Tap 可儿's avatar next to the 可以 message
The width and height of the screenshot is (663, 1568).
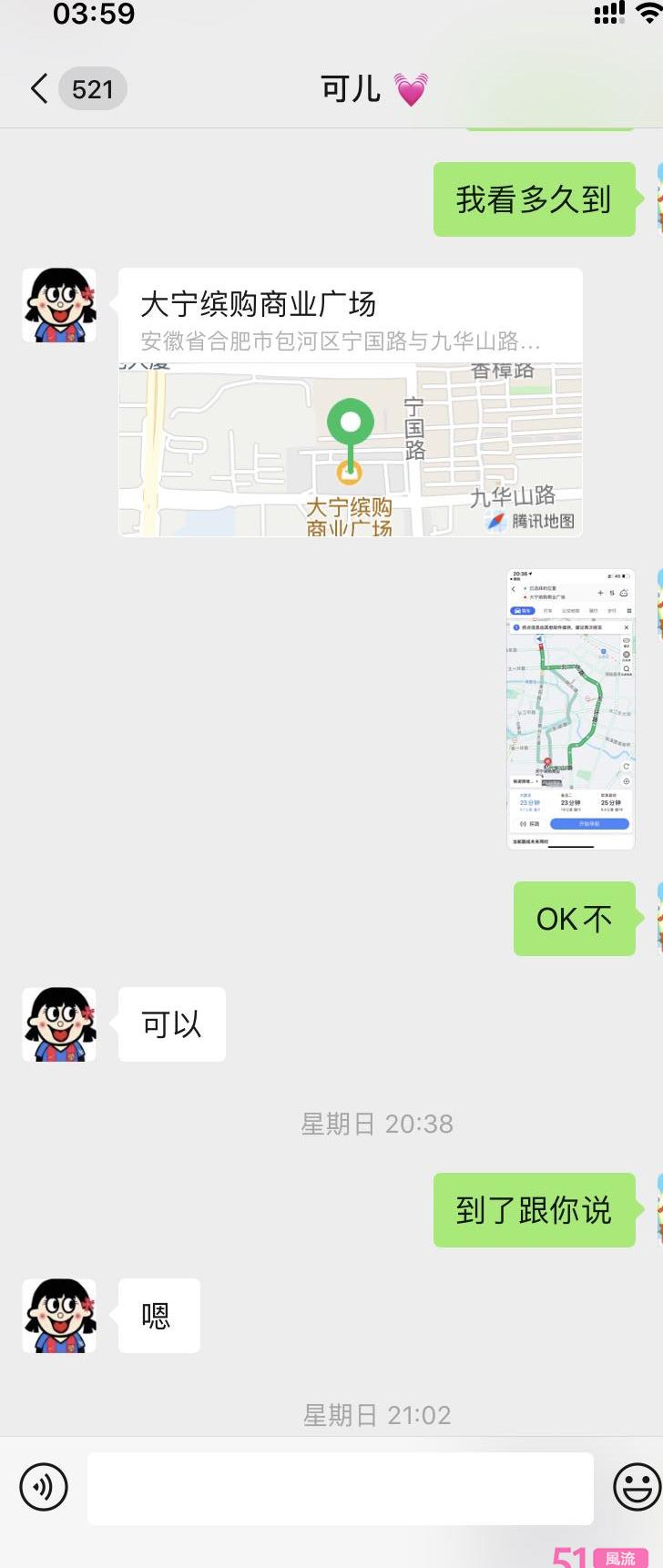58,1023
